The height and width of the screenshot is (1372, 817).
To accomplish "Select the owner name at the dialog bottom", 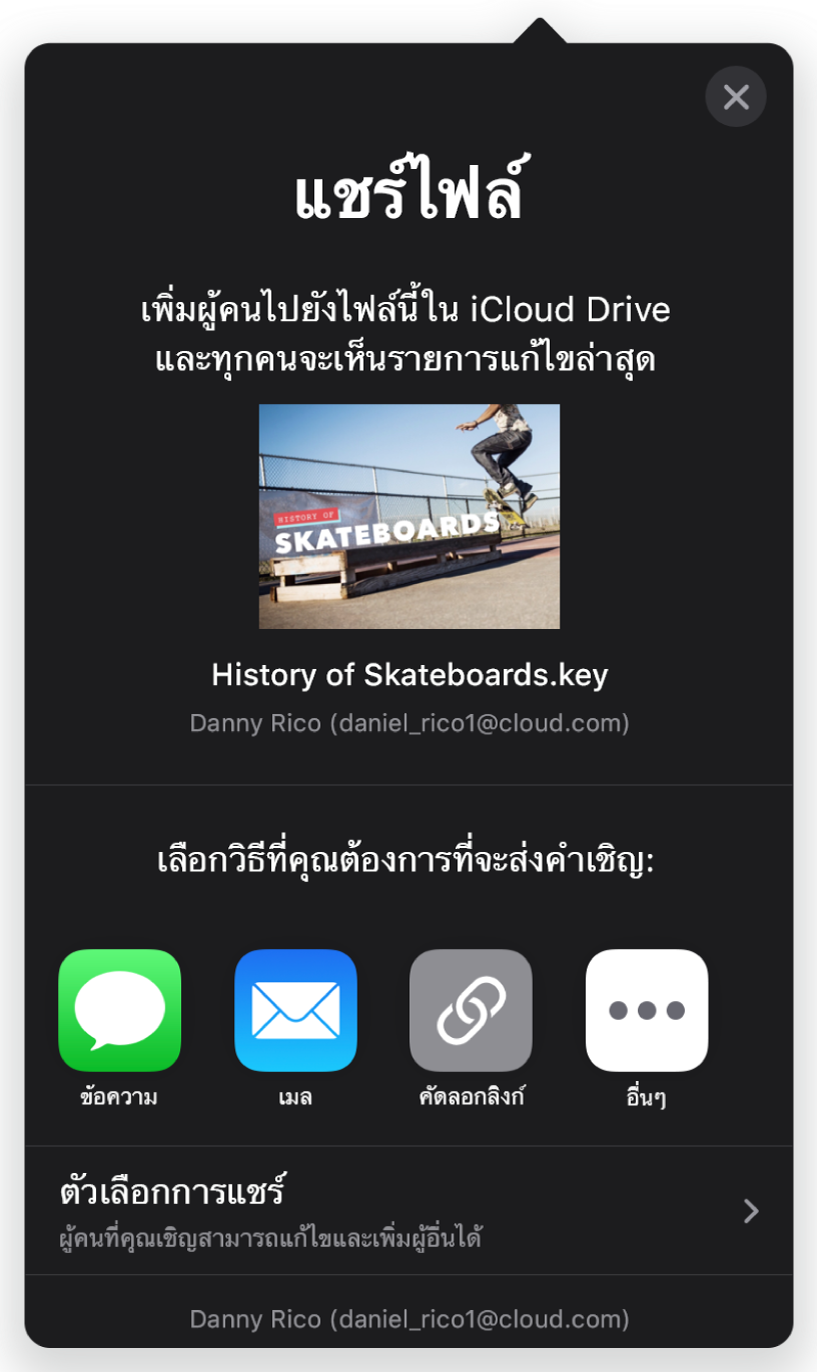I will point(408,1319).
